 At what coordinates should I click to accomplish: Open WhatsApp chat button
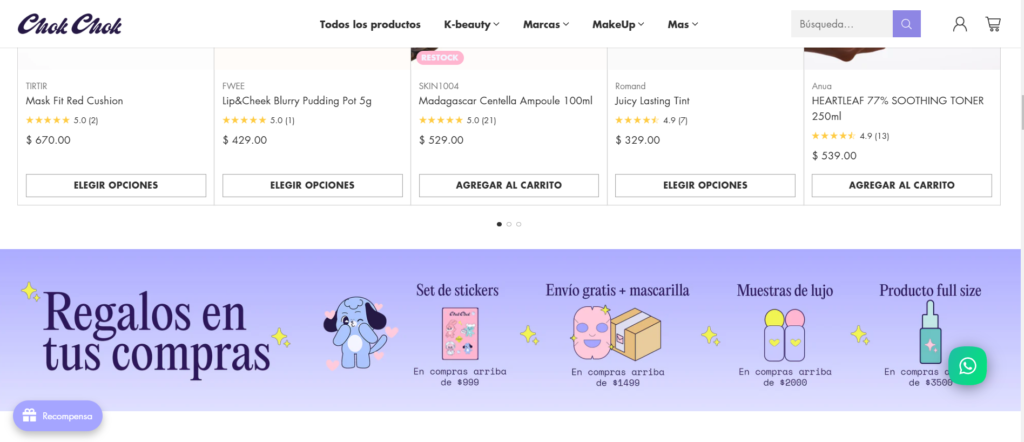(x=967, y=365)
